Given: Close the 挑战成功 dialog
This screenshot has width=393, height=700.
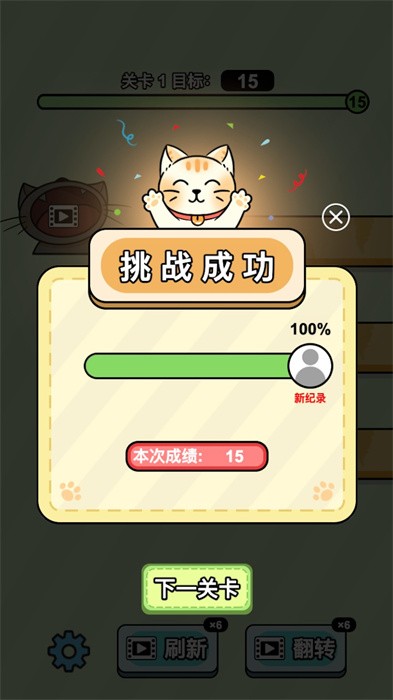Looking at the screenshot, I should pyautogui.click(x=336, y=217).
